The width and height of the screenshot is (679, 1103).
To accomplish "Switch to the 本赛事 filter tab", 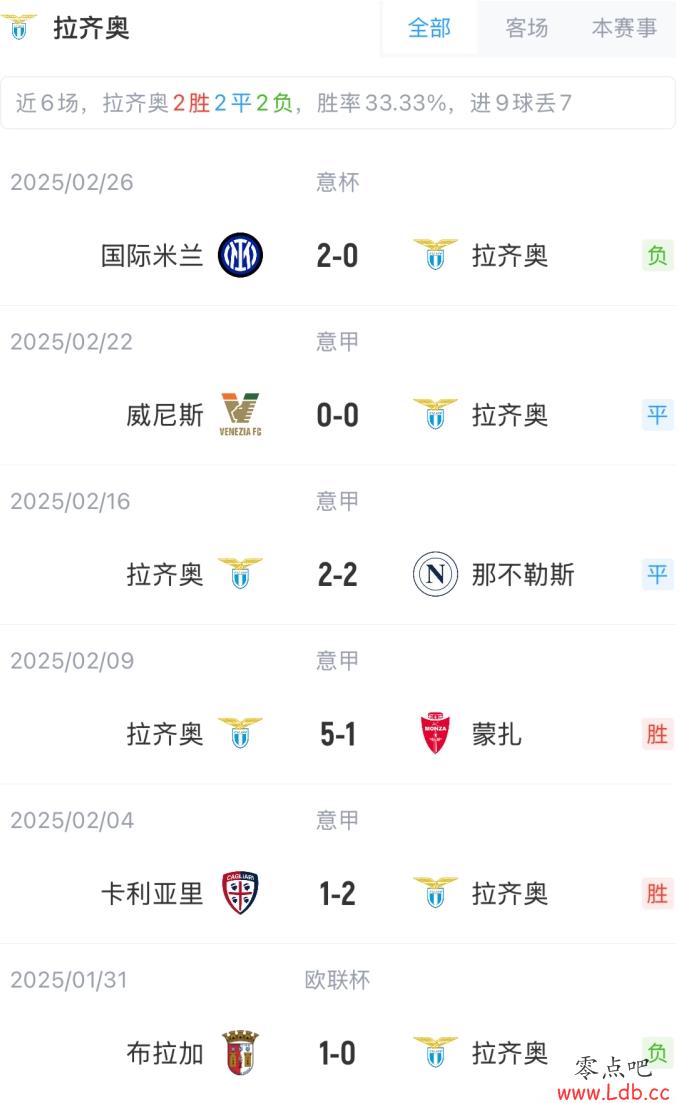I will pos(624,28).
